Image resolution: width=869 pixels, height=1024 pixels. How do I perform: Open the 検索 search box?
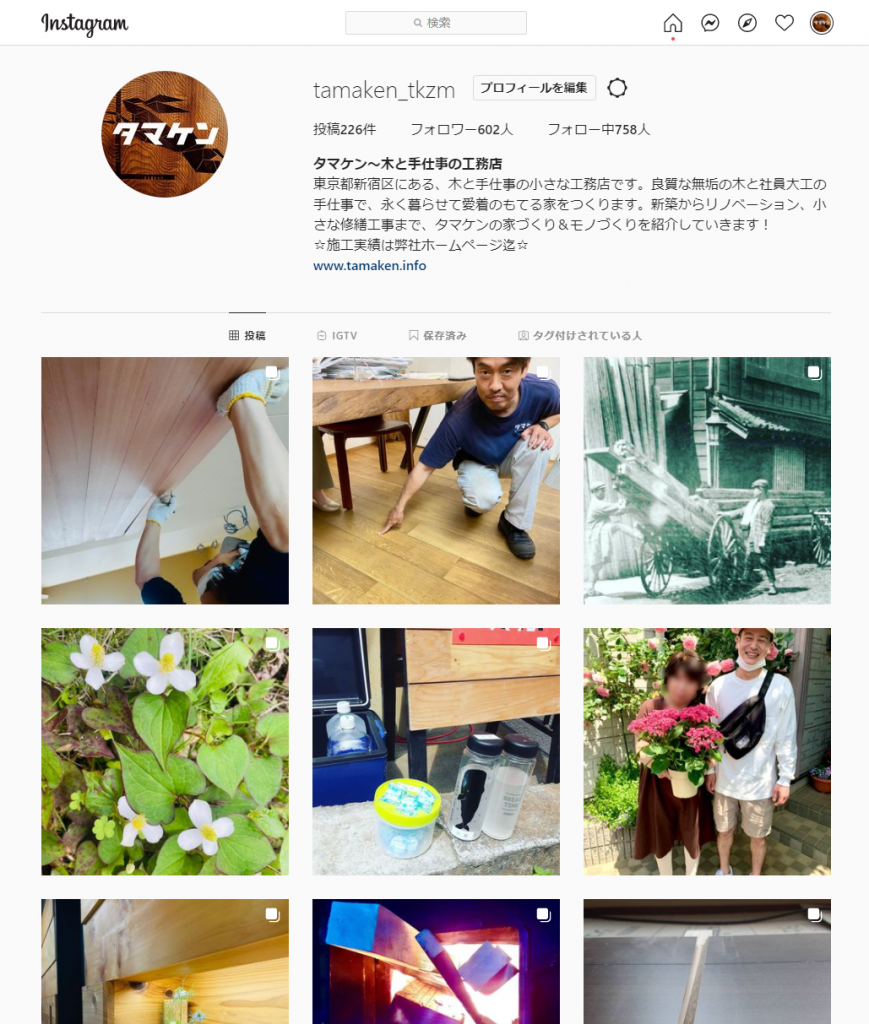click(436, 23)
